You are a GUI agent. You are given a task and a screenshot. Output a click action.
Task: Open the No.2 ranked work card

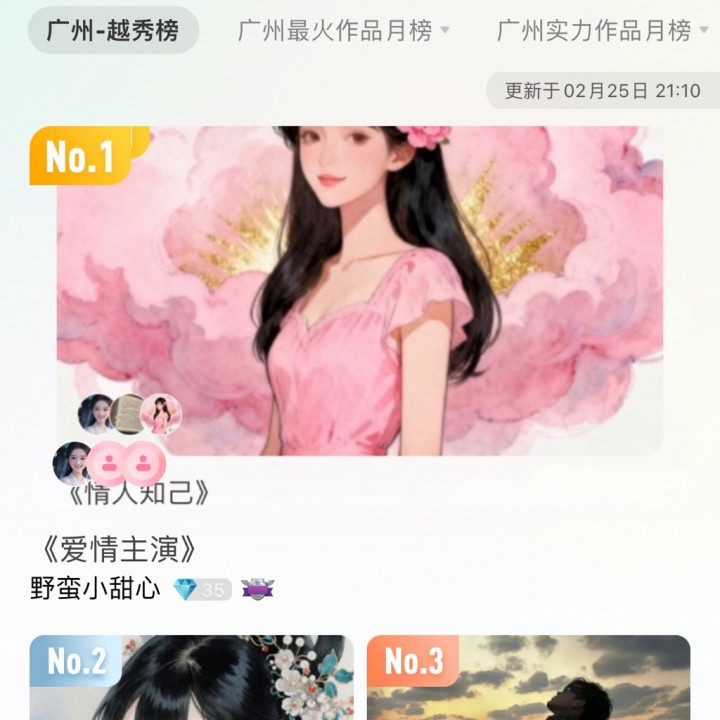click(191, 678)
